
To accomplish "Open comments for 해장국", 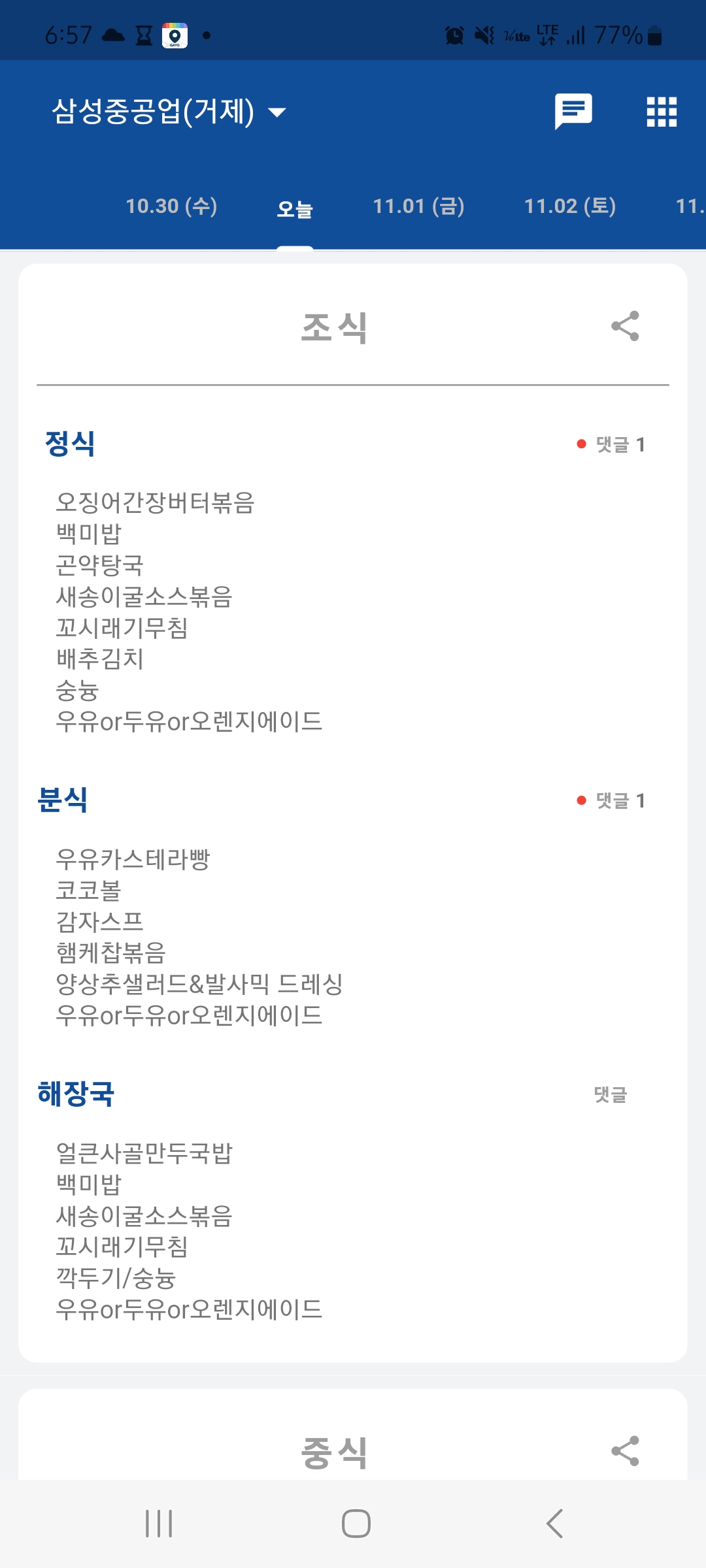I will coord(611,1094).
